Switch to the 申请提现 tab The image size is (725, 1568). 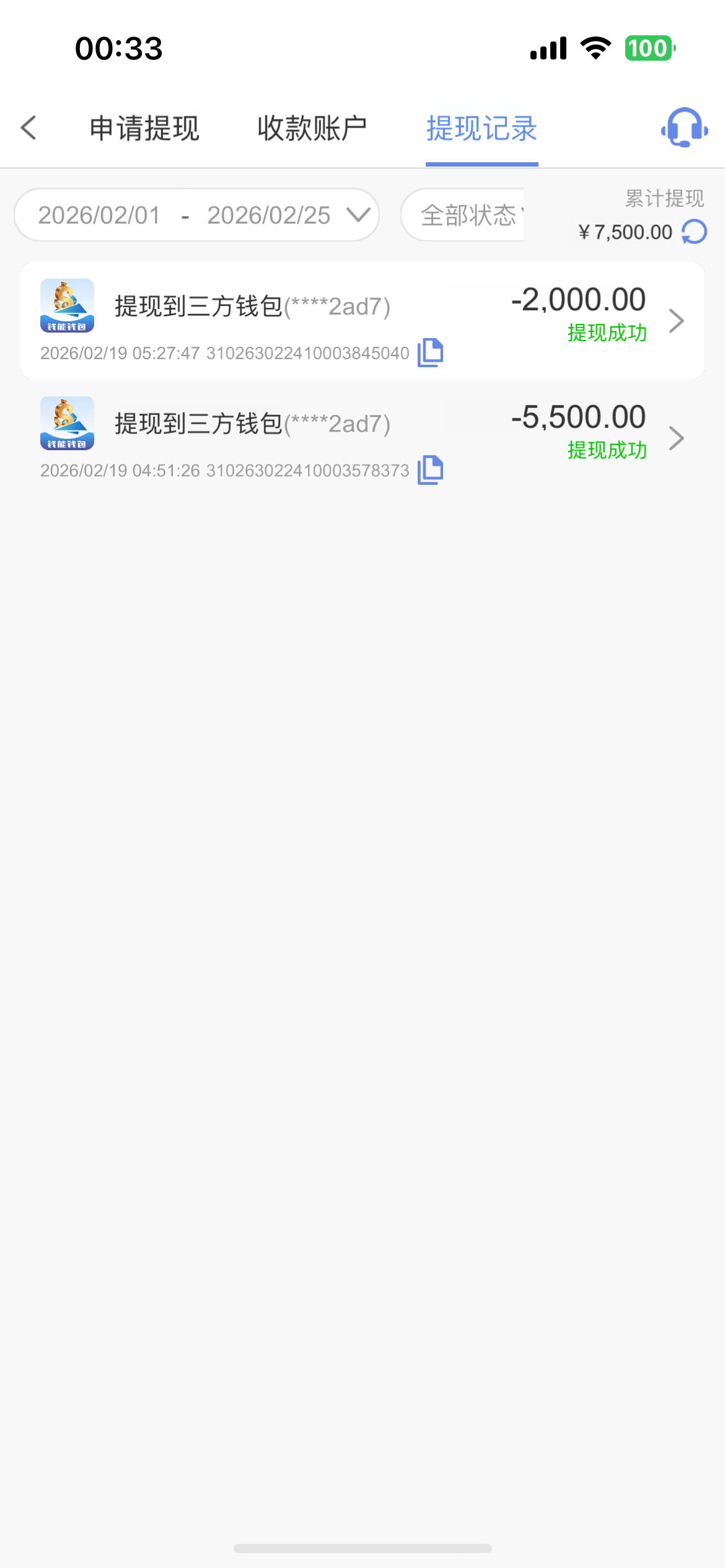tap(144, 128)
